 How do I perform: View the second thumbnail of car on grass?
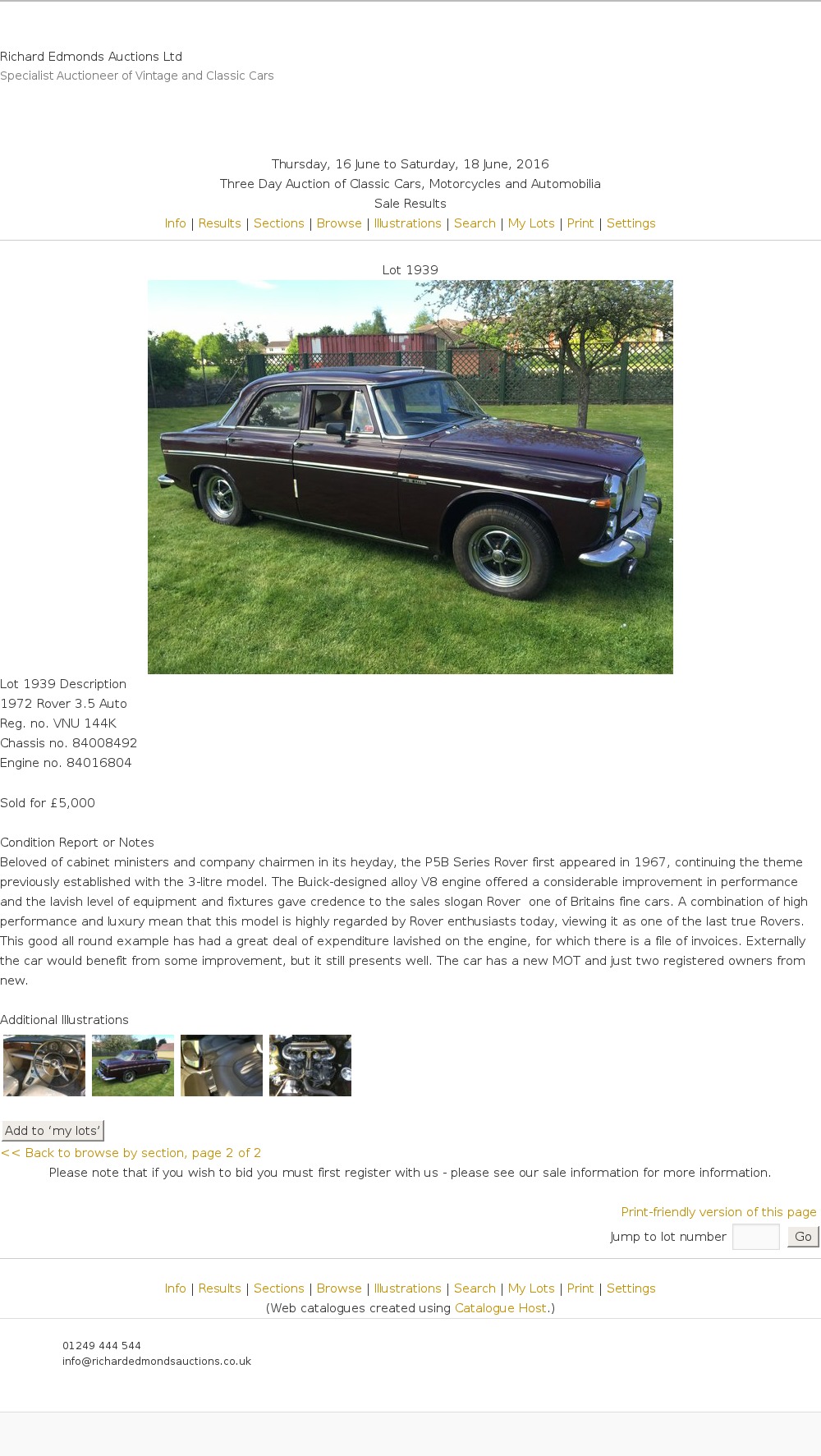tap(133, 1065)
